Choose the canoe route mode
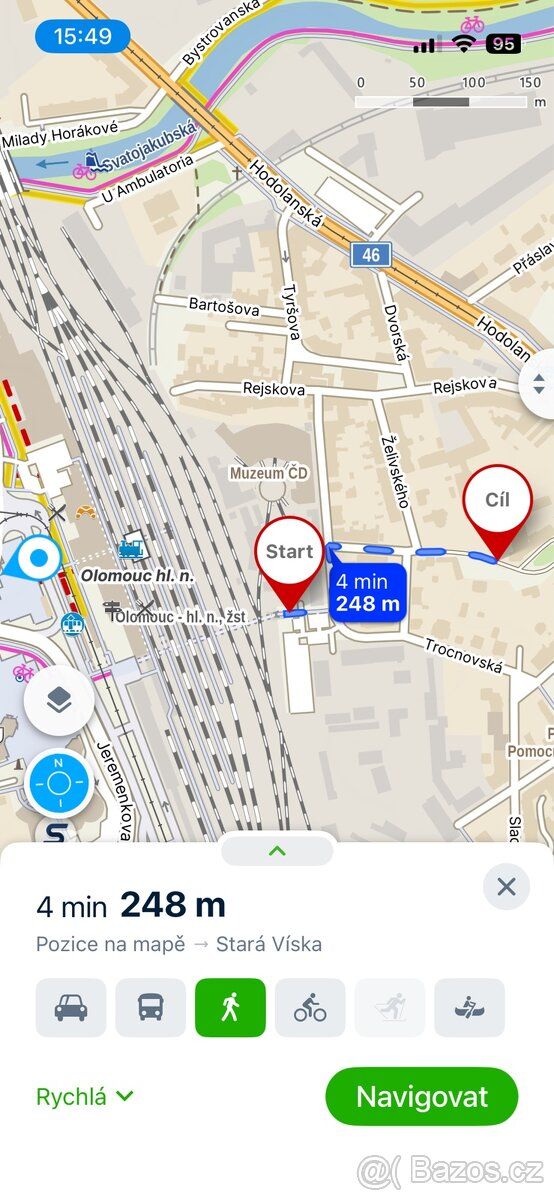The height and width of the screenshot is (1200, 554). [x=469, y=1007]
